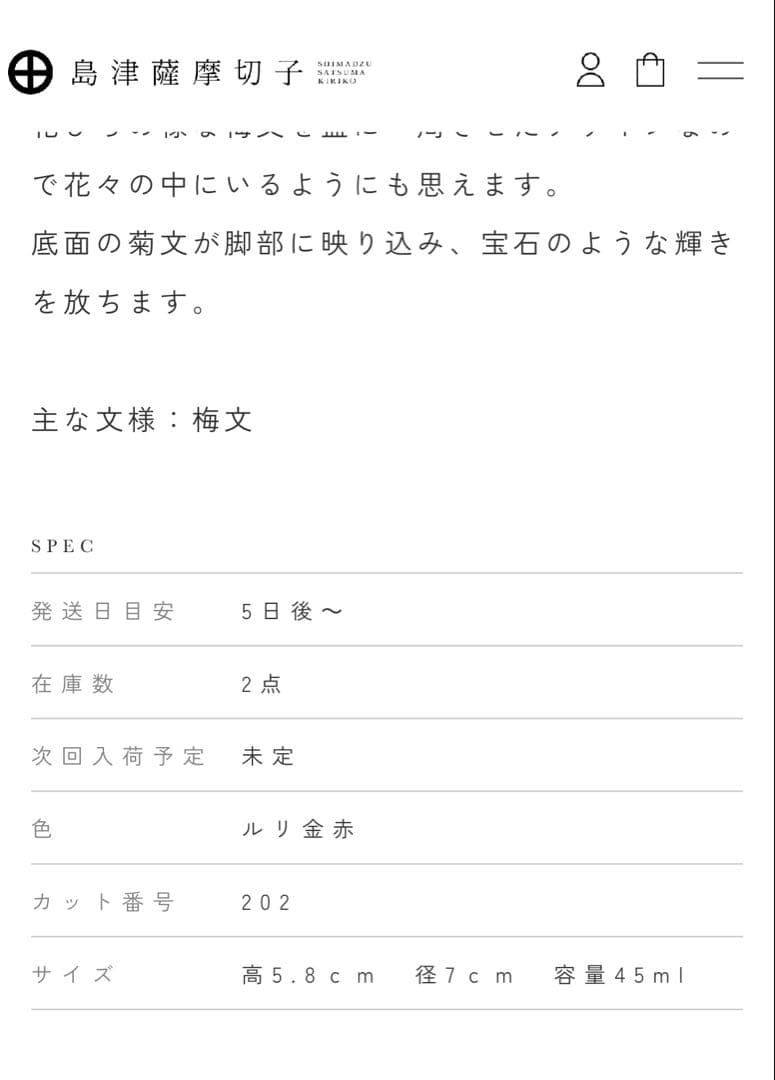
Task: Click the SHIMADZU SATSUMA KIRIKO small text
Action: click(x=344, y=72)
